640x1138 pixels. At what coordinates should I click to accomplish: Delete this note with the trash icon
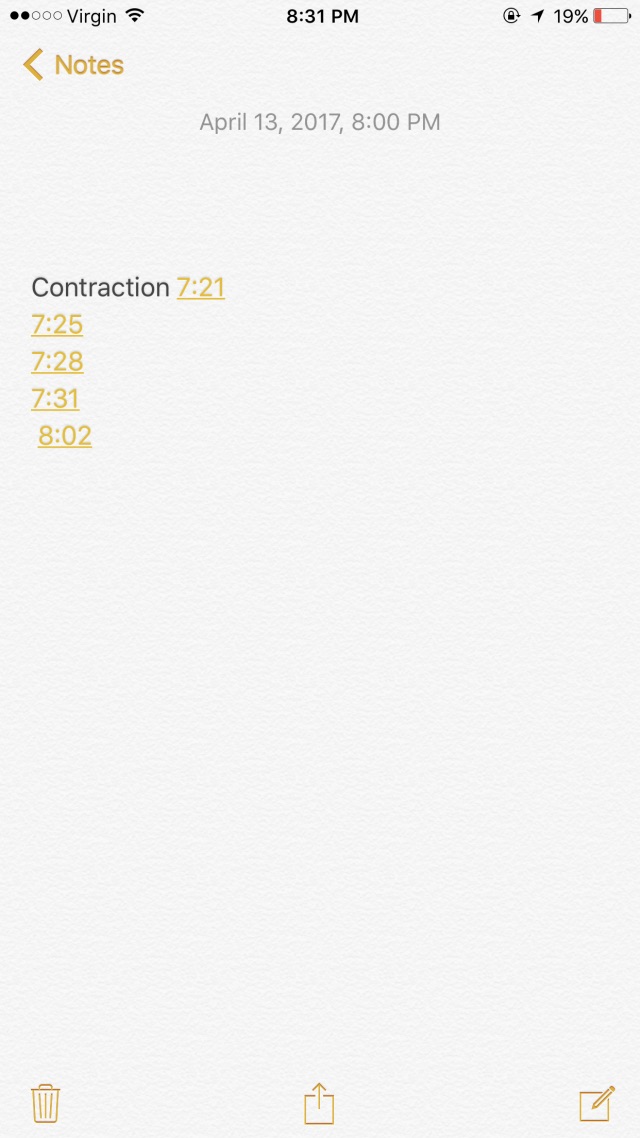pos(45,1104)
